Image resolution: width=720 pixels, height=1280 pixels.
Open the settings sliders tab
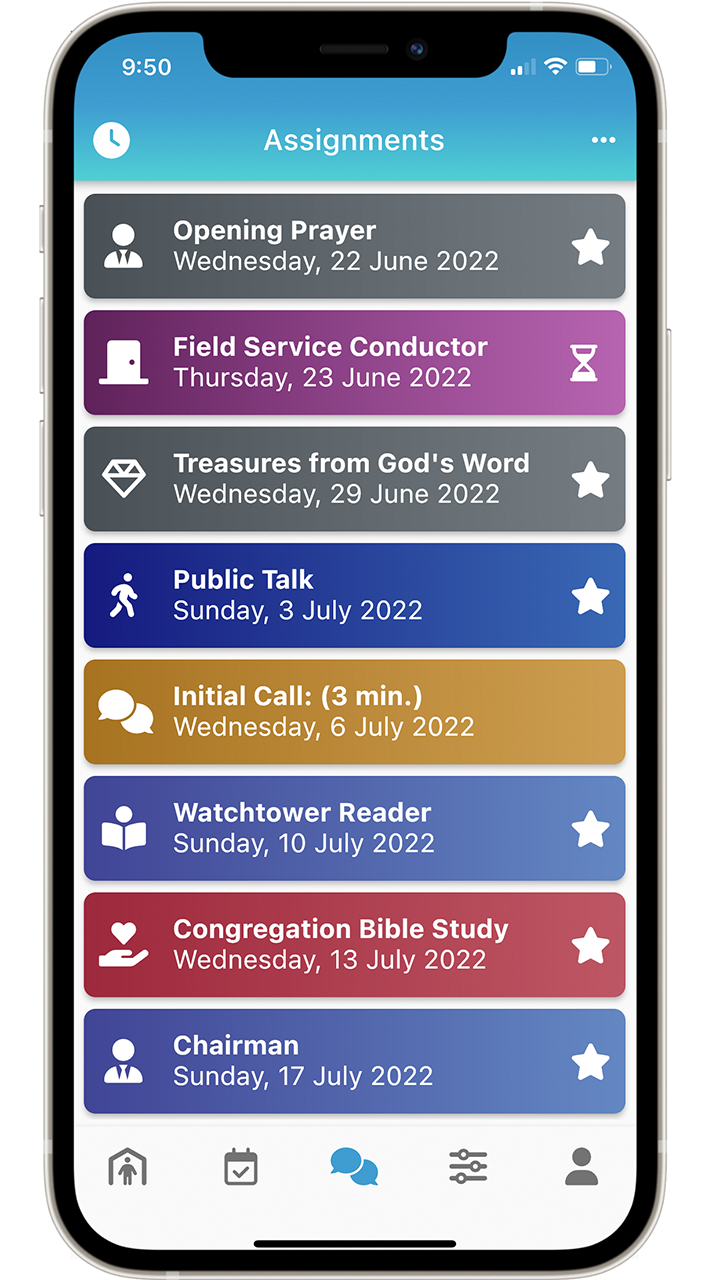[x=468, y=1167]
